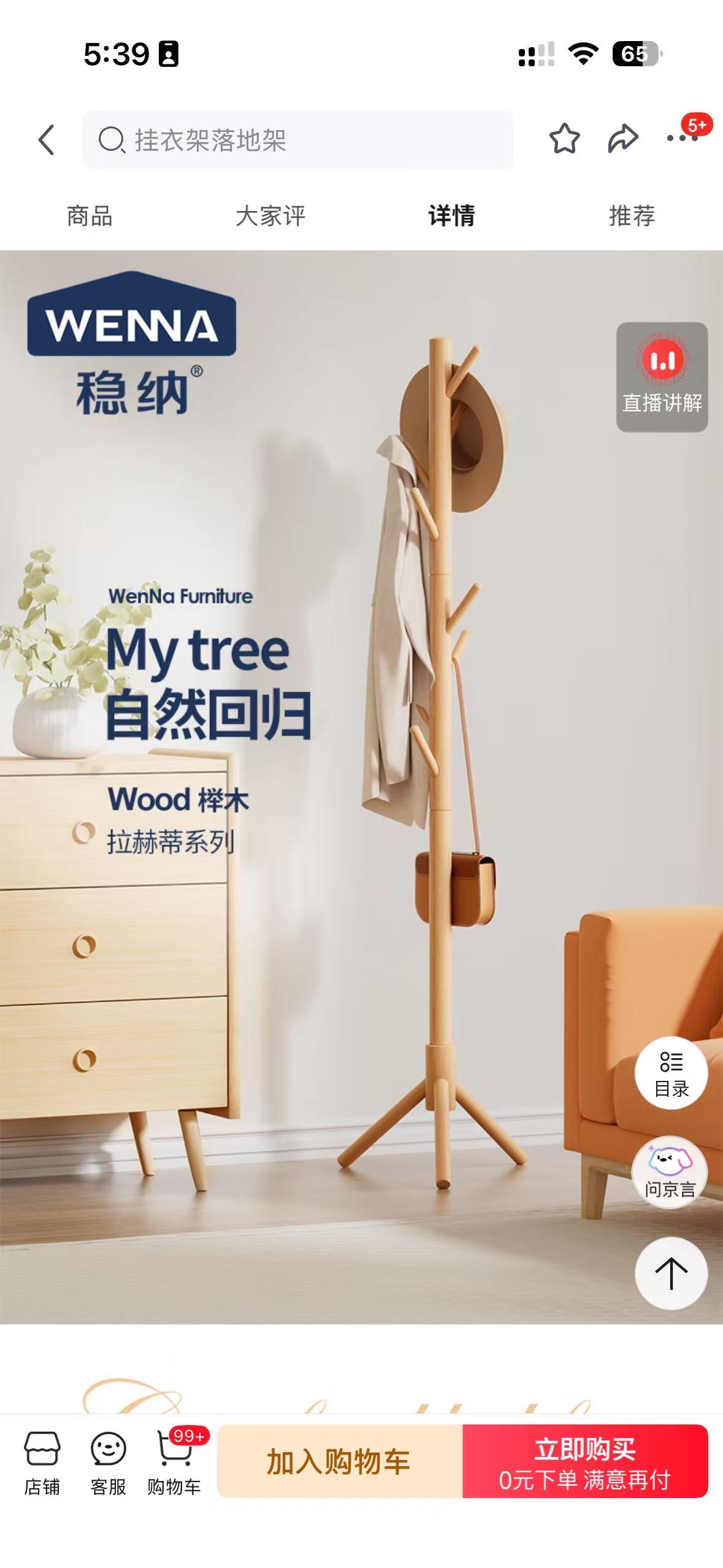Switch to the 推荐 tab
Screen dimensions: 723x1568
tap(632, 216)
